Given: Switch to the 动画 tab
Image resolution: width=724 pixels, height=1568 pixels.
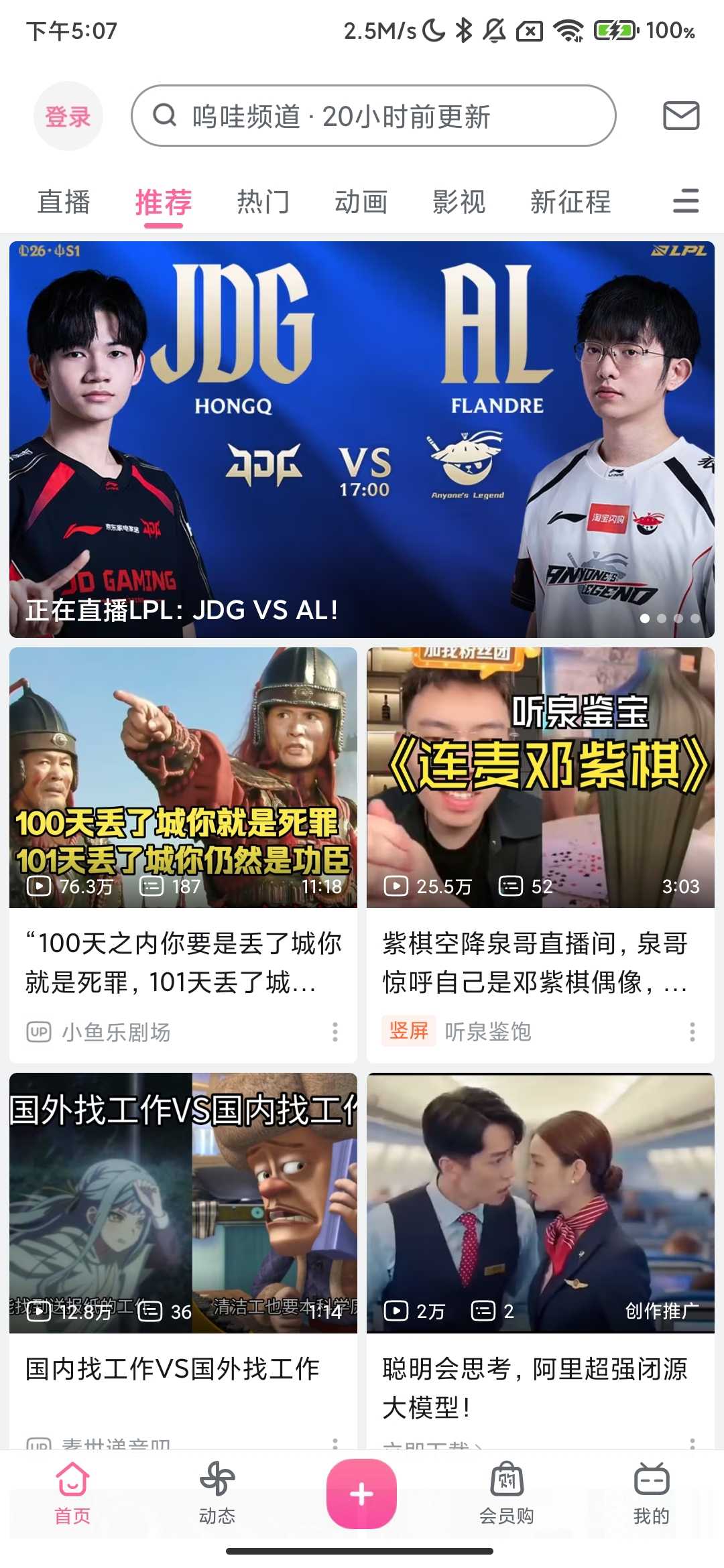Looking at the screenshot, I should (x=361, y=201).
